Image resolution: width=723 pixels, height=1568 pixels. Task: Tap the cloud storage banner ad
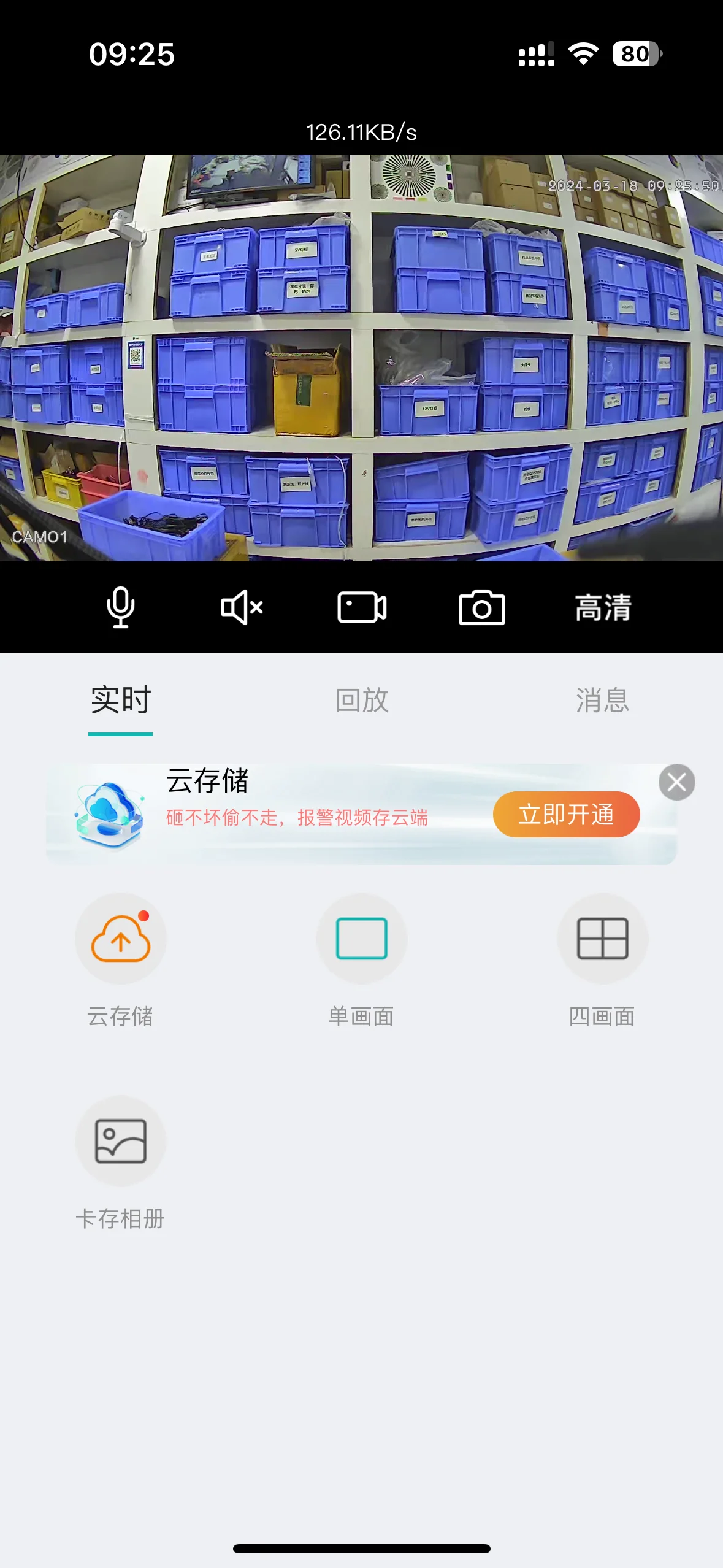[x=307, y=814]
